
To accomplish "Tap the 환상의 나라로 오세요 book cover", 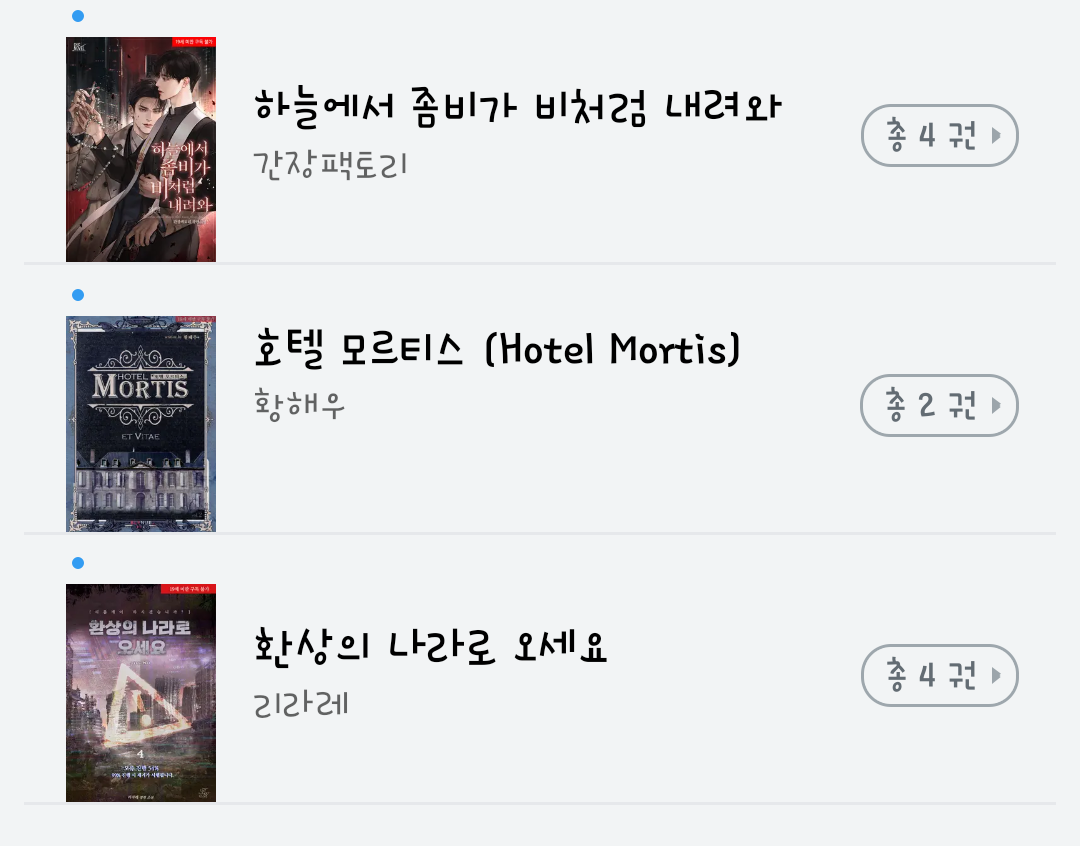I will [141, 693].
